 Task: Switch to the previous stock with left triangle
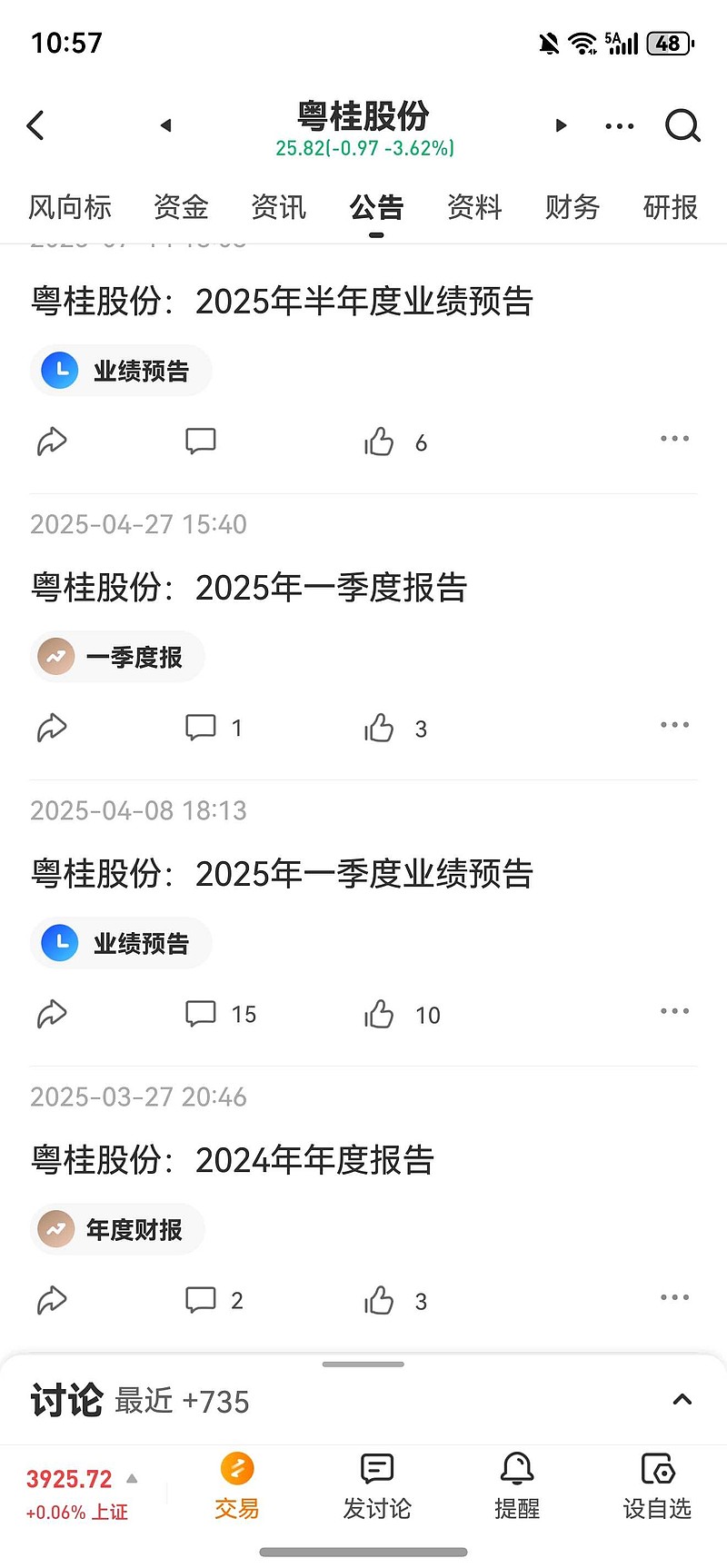click(x=165, y=125)
